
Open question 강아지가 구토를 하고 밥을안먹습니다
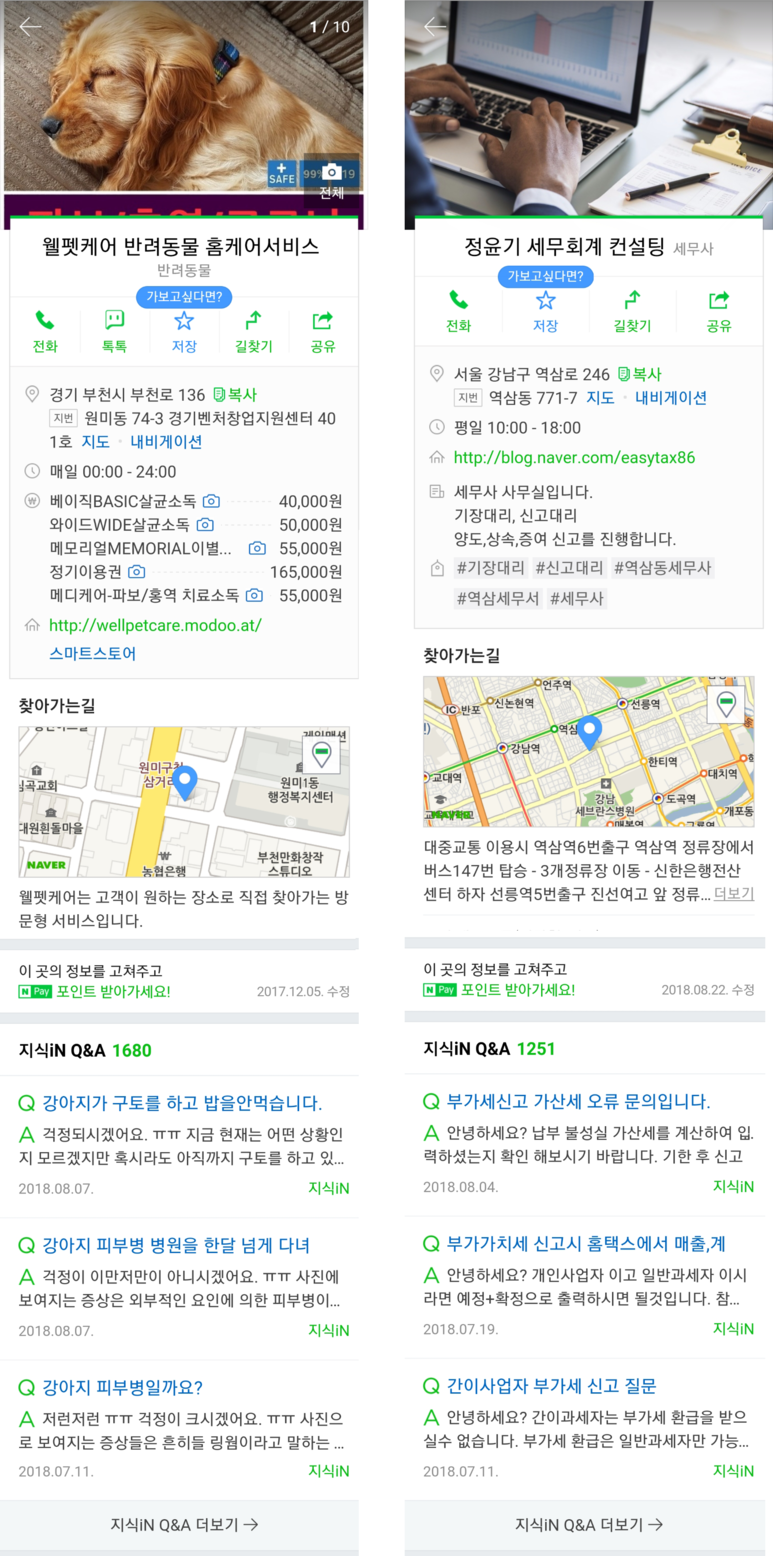(182, 1103)
